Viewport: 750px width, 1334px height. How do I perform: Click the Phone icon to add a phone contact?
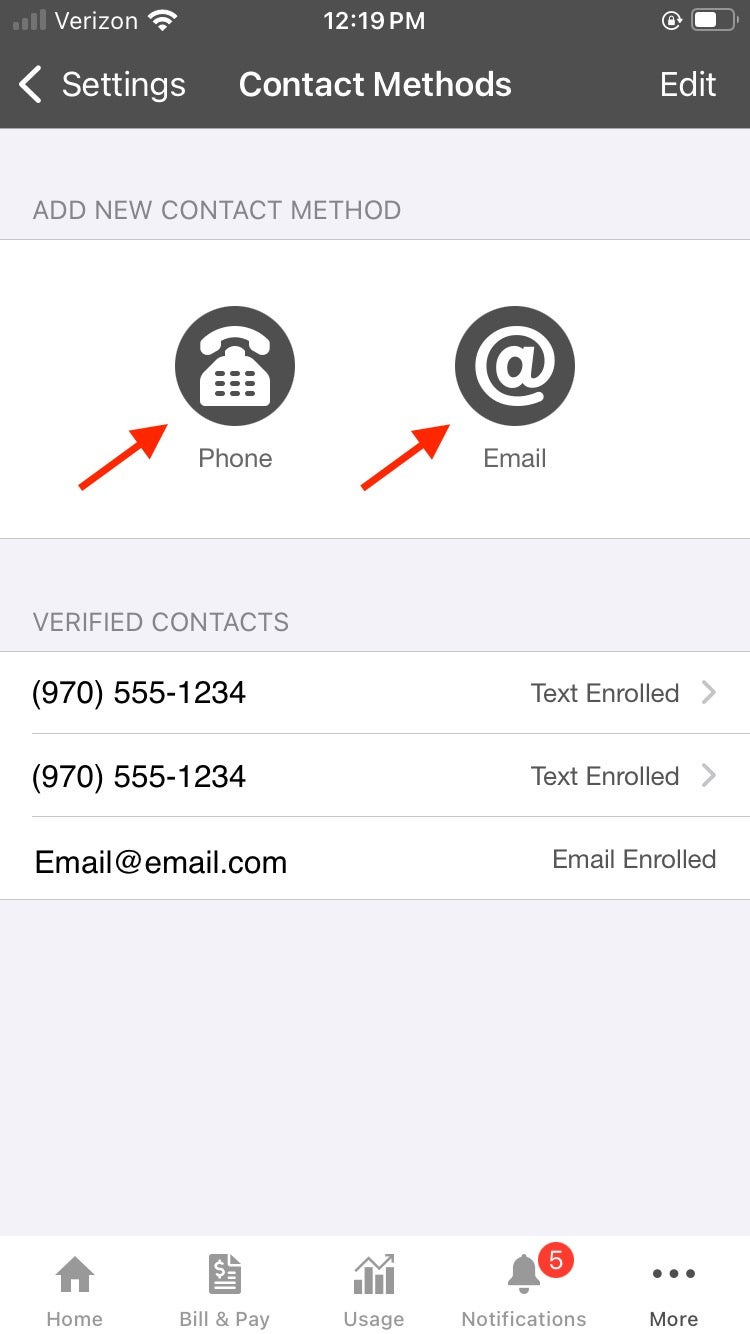click(235, 365)
